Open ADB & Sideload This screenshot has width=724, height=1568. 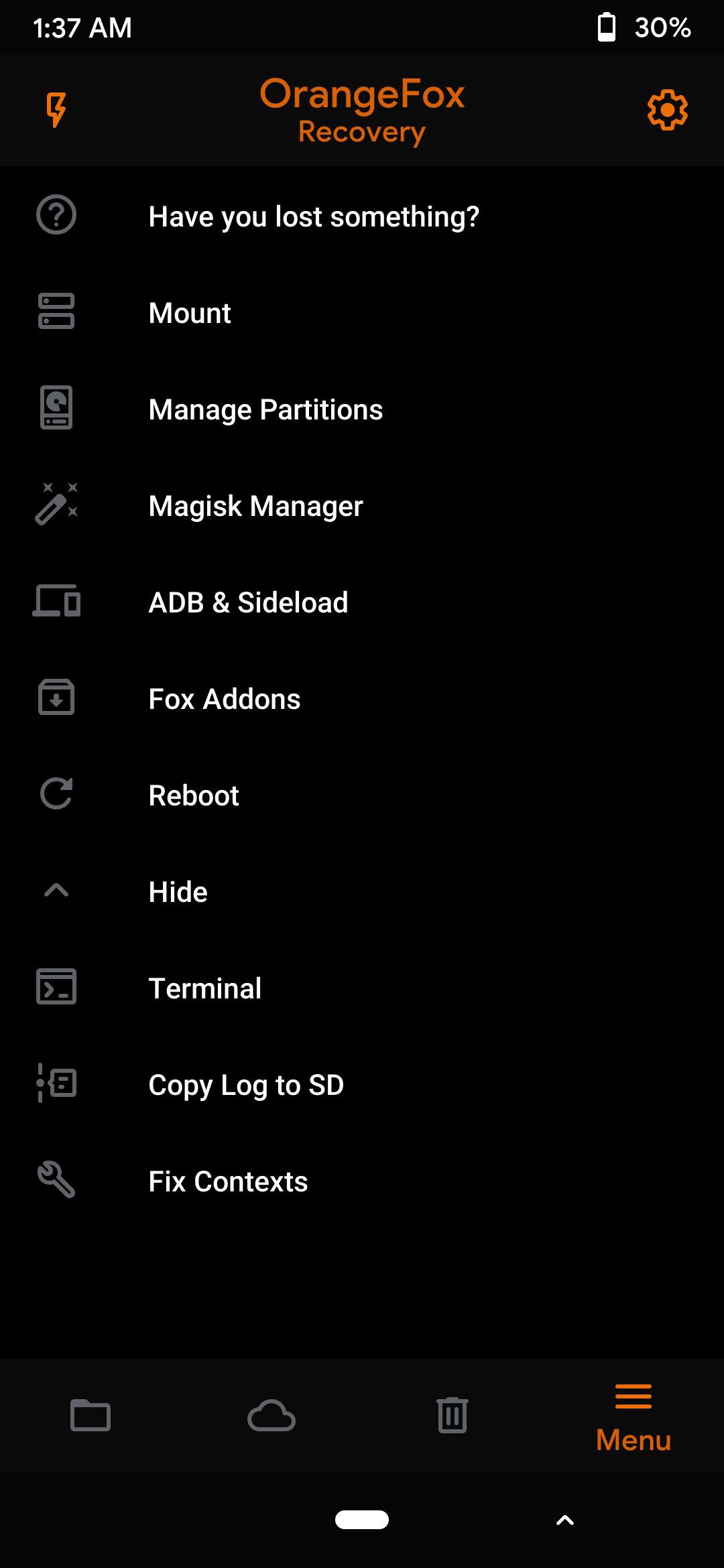coord(362,602)
